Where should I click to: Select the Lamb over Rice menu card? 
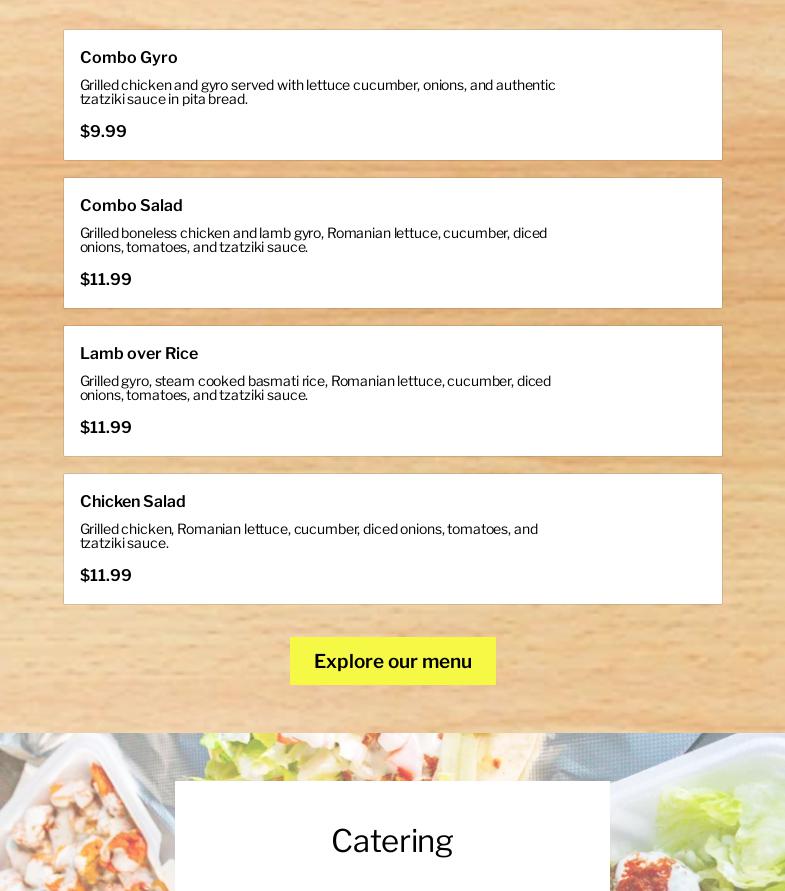coord(392,391)
